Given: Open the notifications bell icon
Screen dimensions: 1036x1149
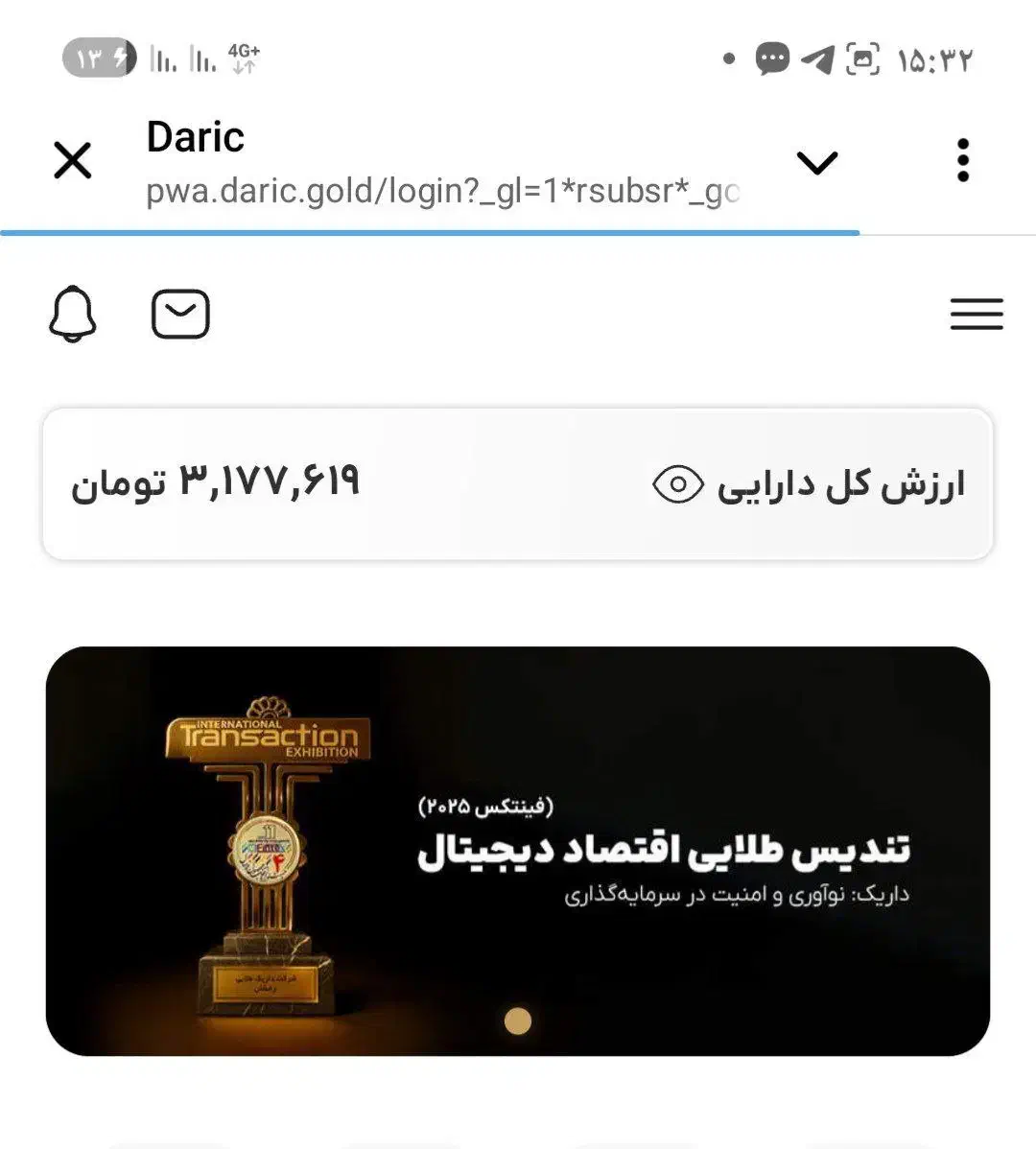Looking at the screenshot, I should (73, 314).
